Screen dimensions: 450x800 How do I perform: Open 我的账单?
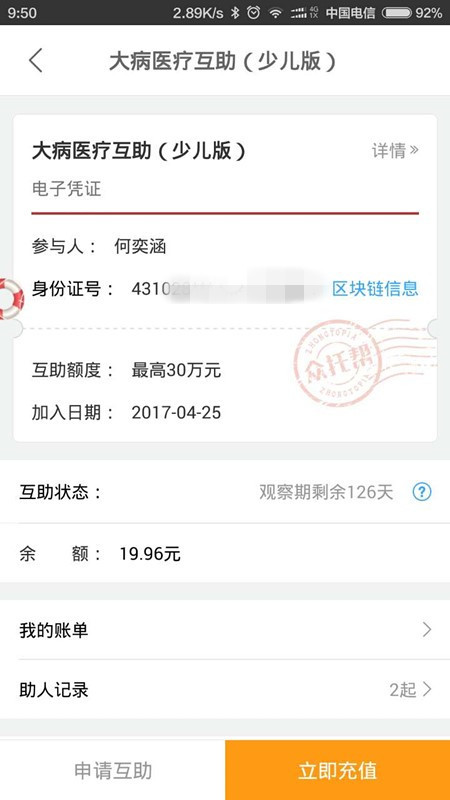click(225, 630)
